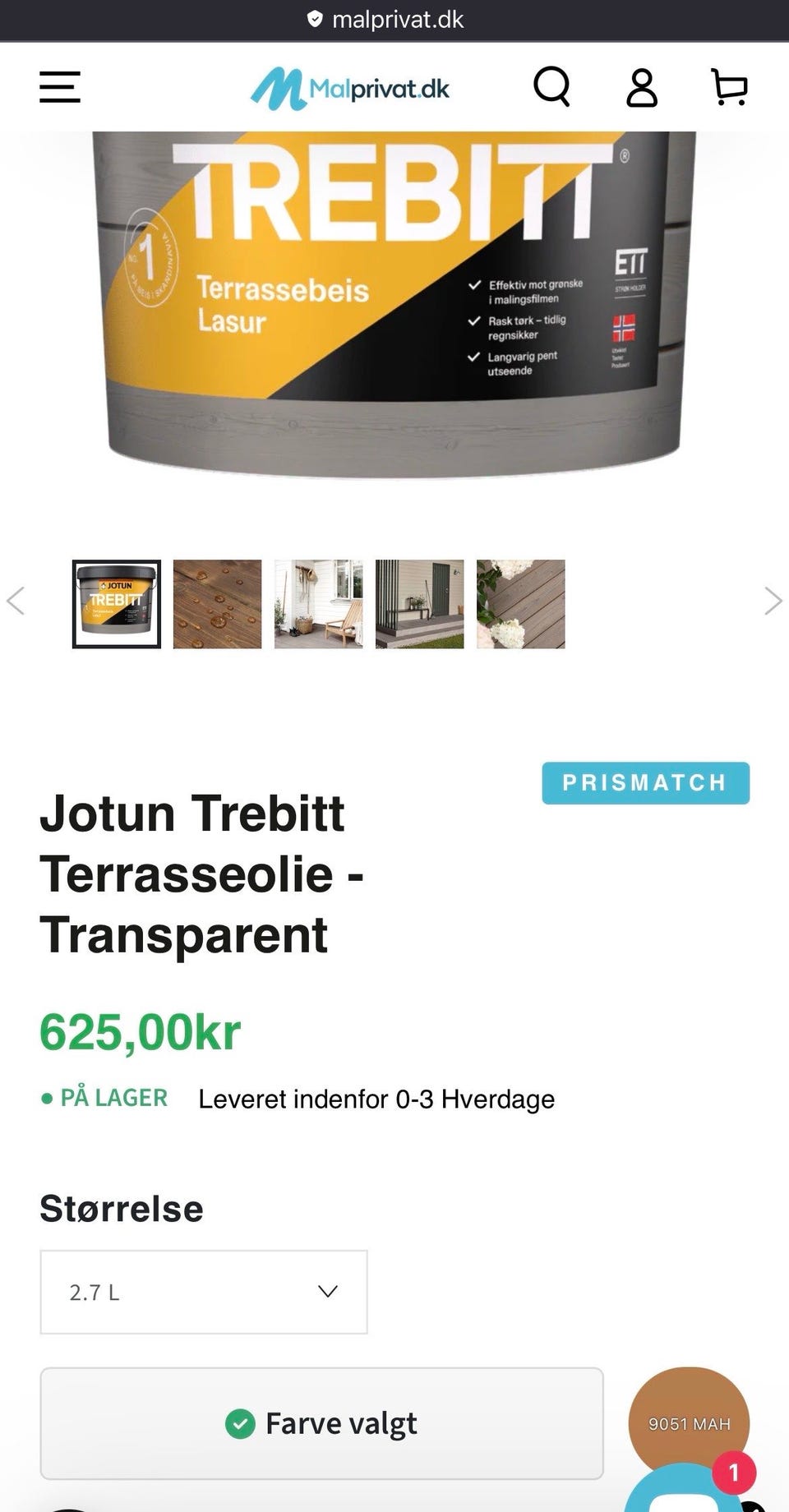Click the checkmark inside Farve valgt button

tap(240, 1422)
